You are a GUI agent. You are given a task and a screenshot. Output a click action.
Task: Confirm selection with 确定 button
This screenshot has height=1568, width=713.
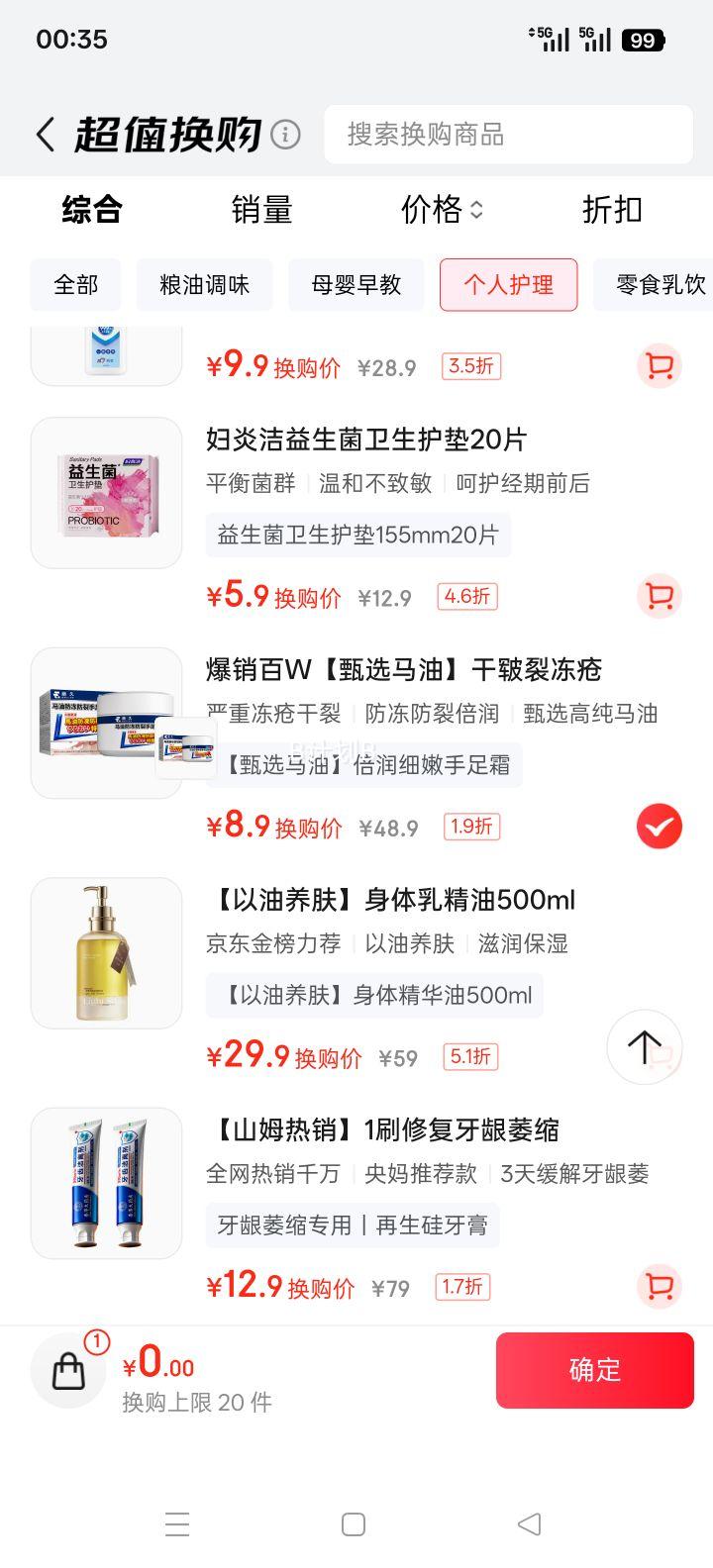pyautogui.click(x=594, y=1370)
